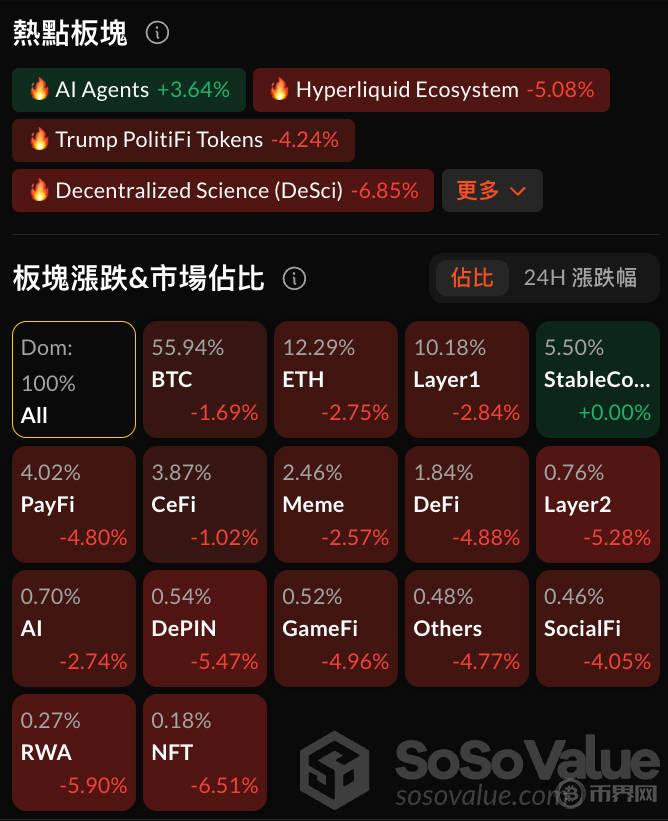Switch to the 佔比 view
Image resolution: width=668 pixels, height=821 pixels.
click(x=471, y=278)
